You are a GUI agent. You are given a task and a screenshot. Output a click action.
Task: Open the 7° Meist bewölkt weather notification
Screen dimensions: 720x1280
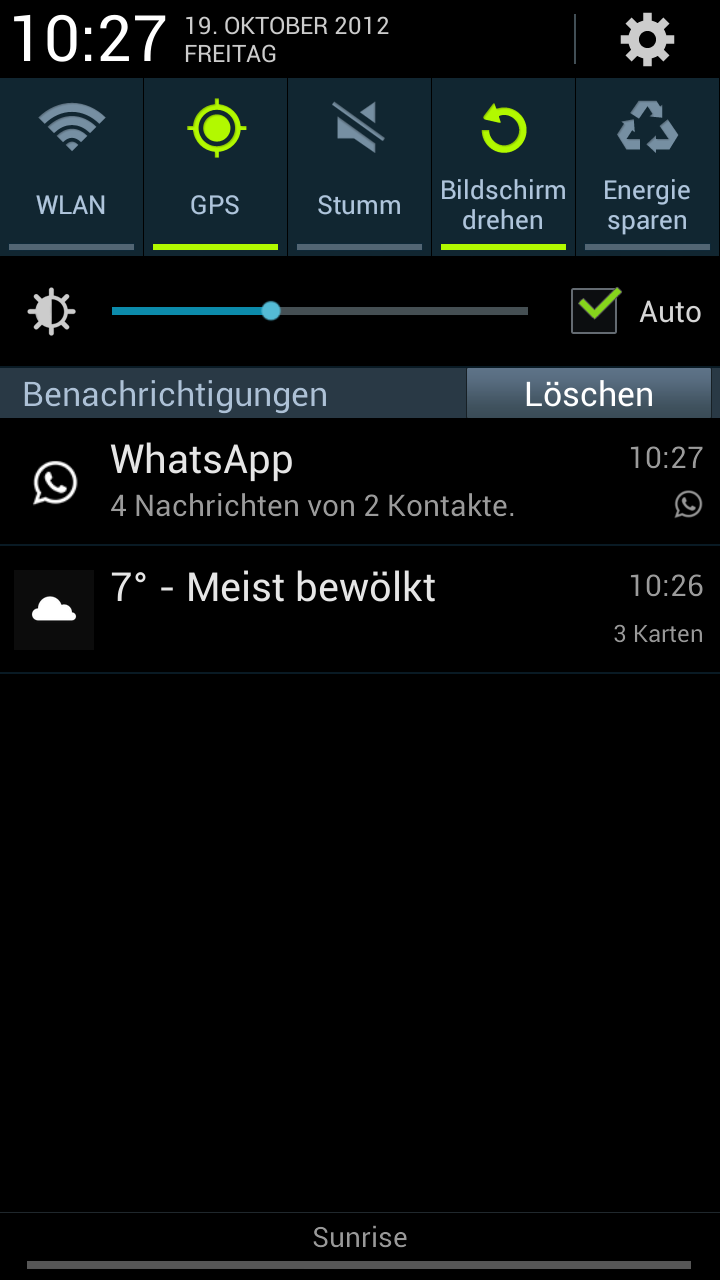pyautogui.click(x=360, y=609)
